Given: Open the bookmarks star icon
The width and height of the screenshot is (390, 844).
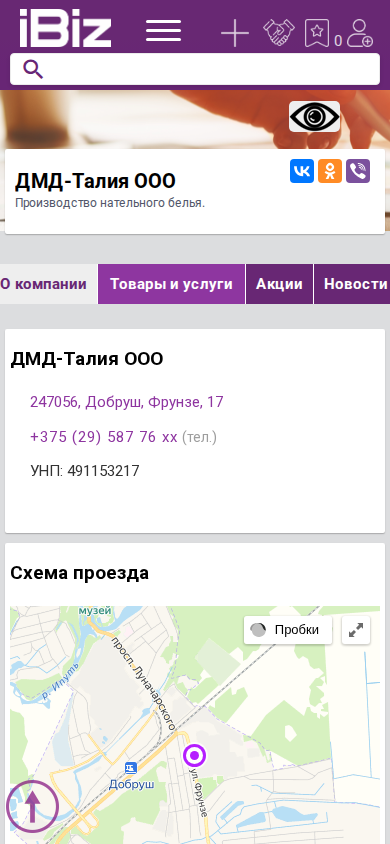Looking at the screenshot, I should (x=317, y=33).
